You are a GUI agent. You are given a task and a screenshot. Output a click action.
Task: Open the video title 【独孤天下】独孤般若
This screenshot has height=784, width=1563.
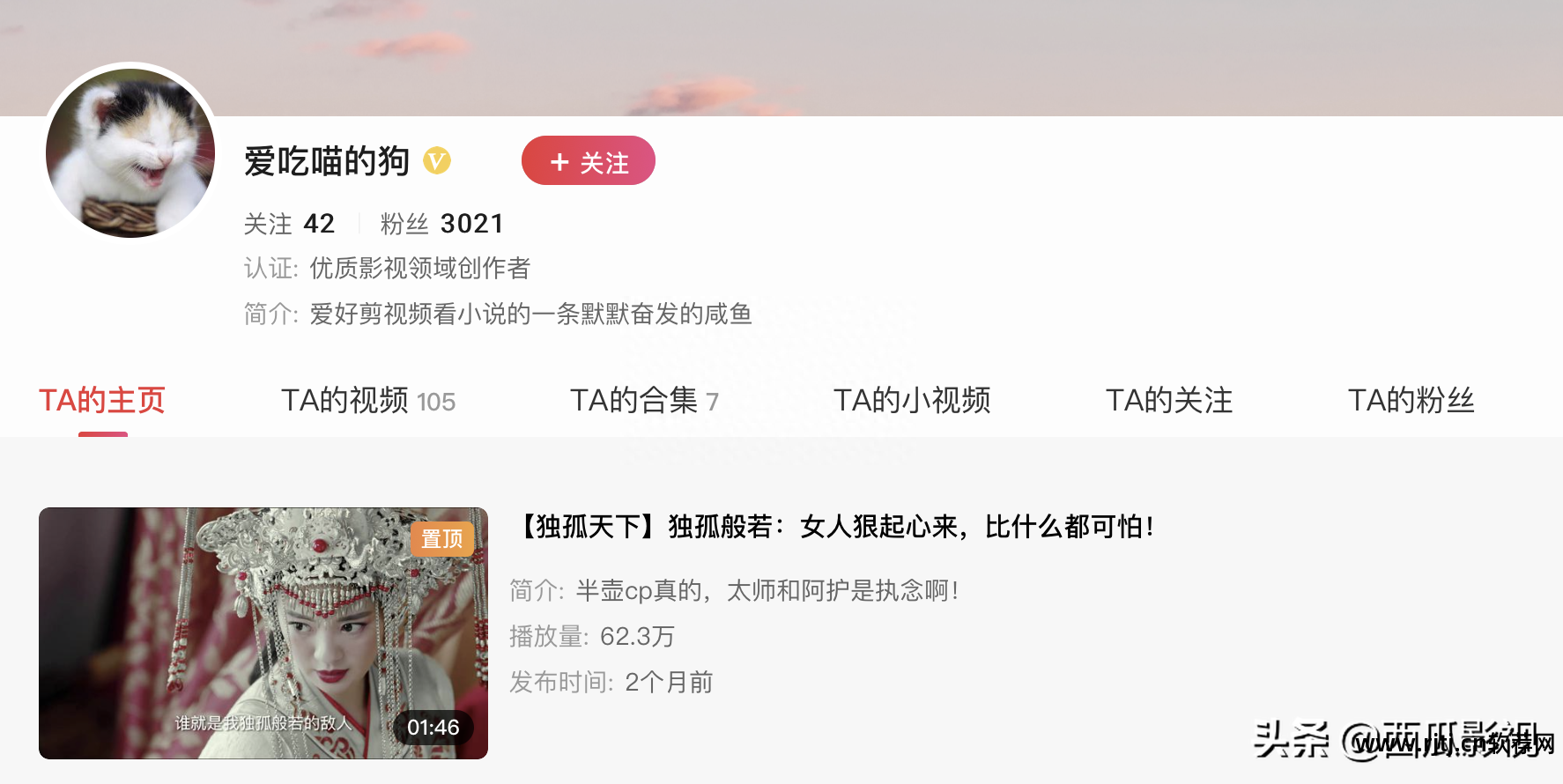(x=835, y=527)
